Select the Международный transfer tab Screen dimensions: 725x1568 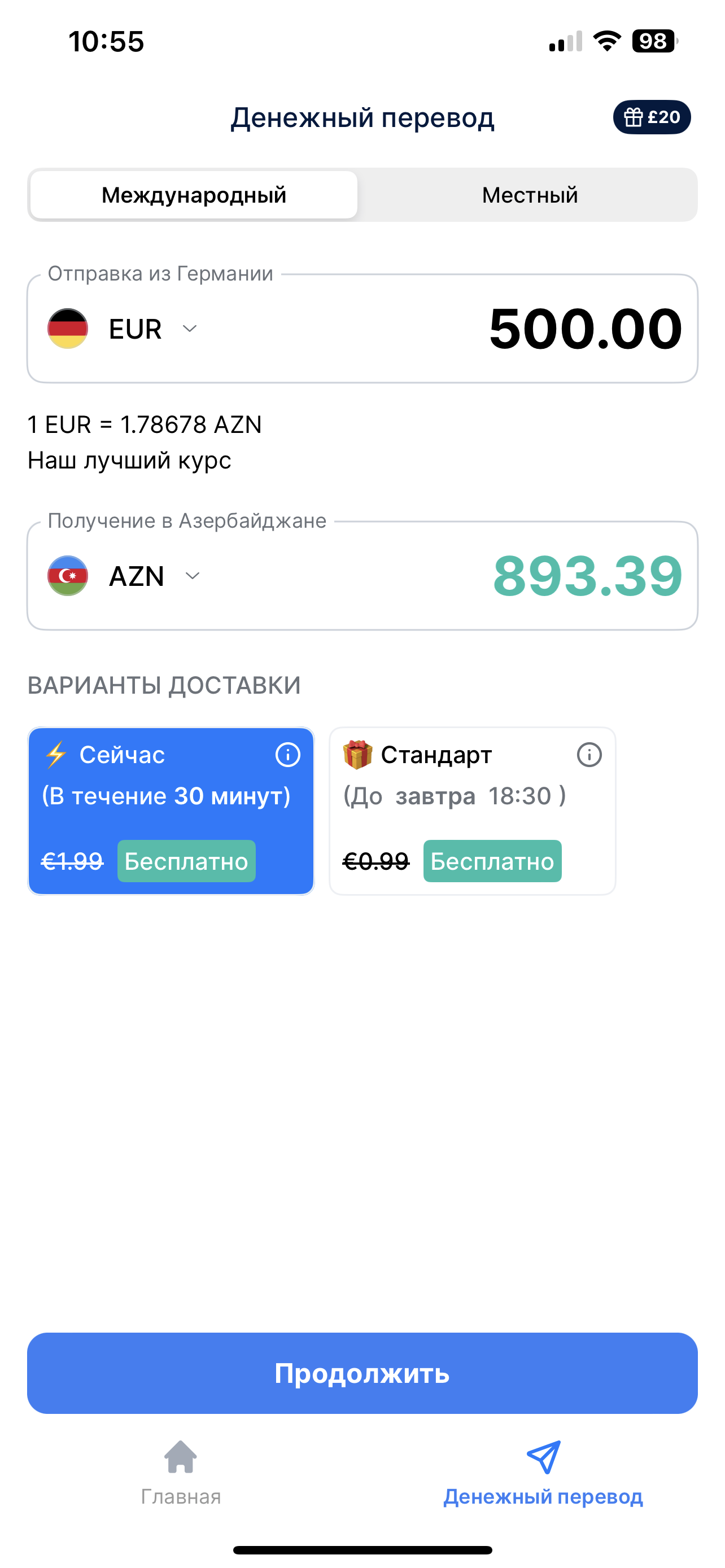pyautogui.click(x=194, y=195)
